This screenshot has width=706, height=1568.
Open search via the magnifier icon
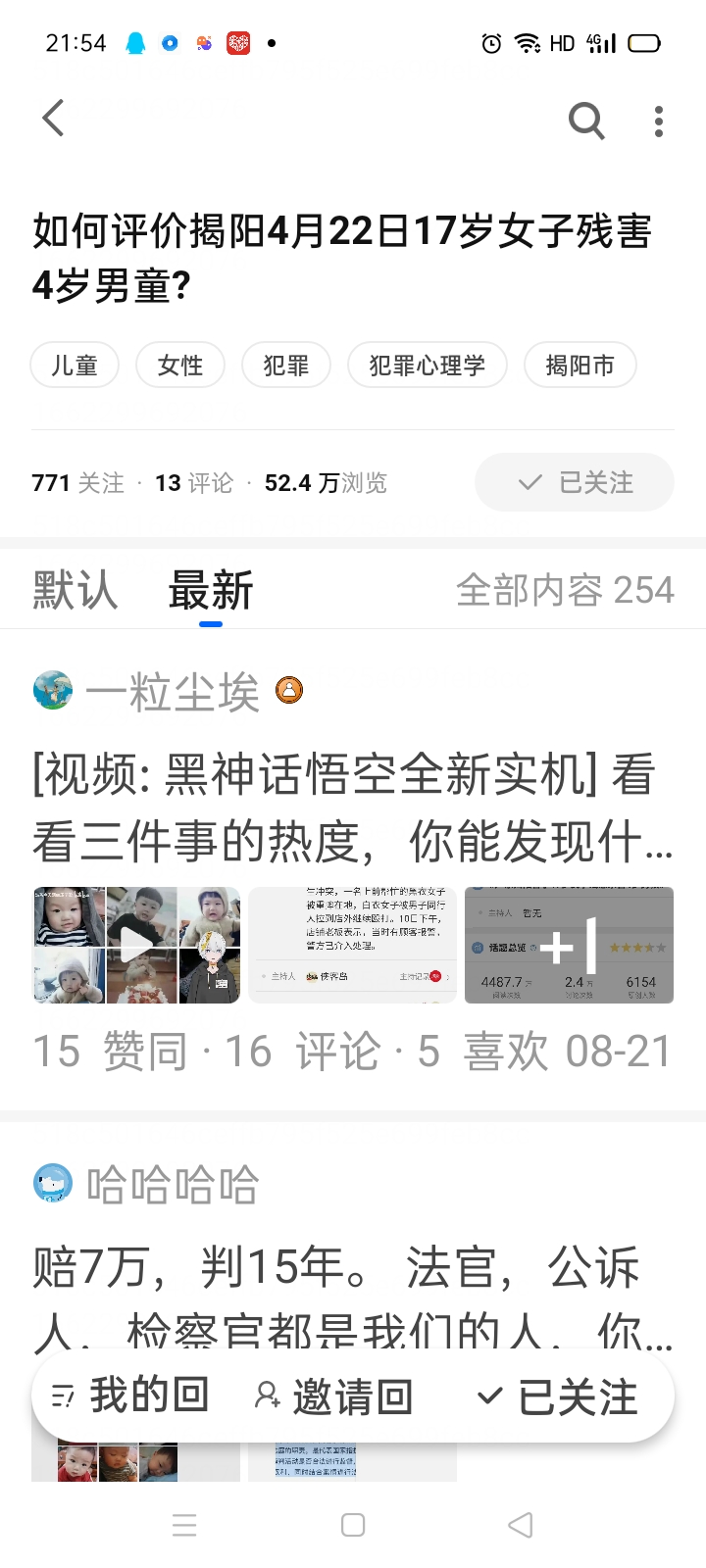pos(586,121)
